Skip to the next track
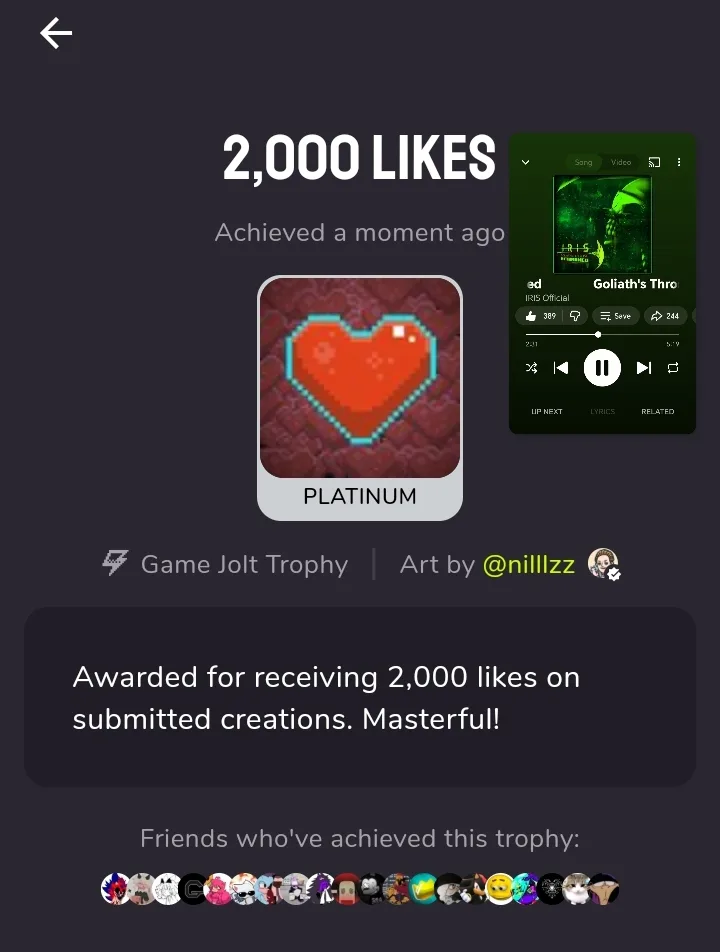This screenshot has height=952, width=720. 644,368
